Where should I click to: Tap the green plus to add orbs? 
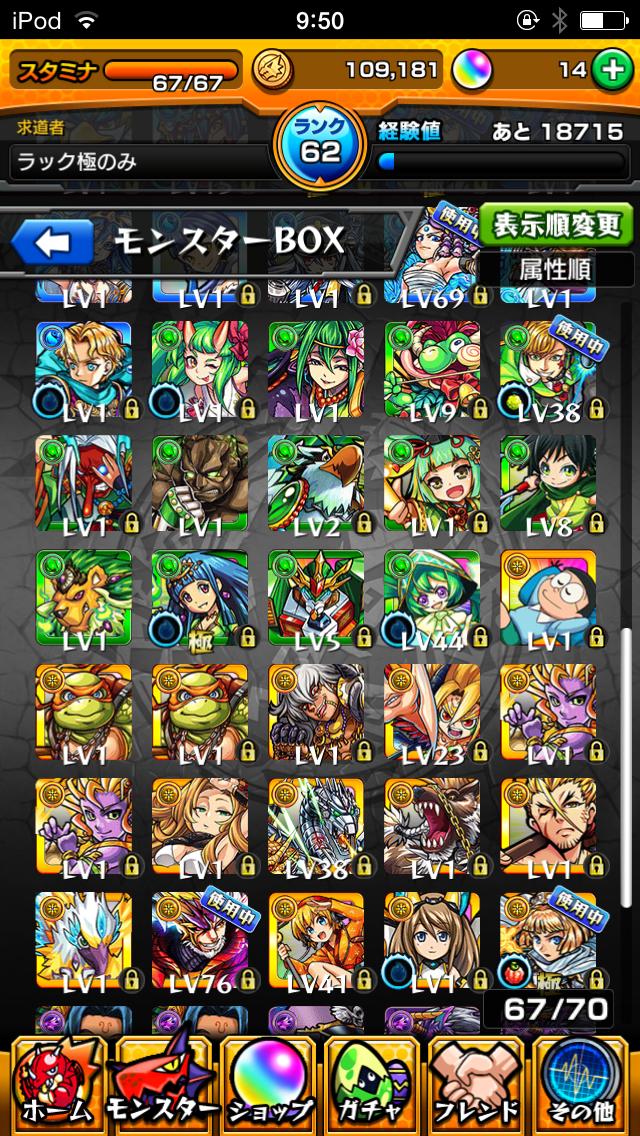click(x=608, y=69)
